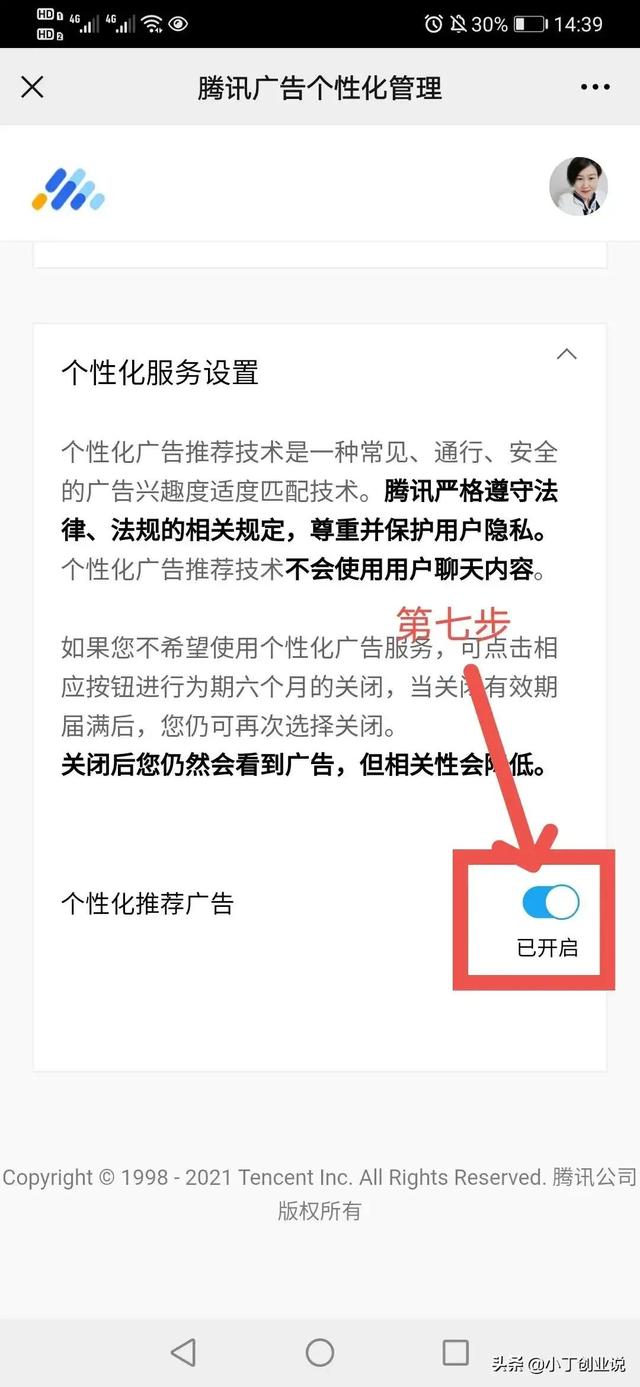
Task: Close the 腾讯广告个性化管理 page
Action: pos(32,87)
